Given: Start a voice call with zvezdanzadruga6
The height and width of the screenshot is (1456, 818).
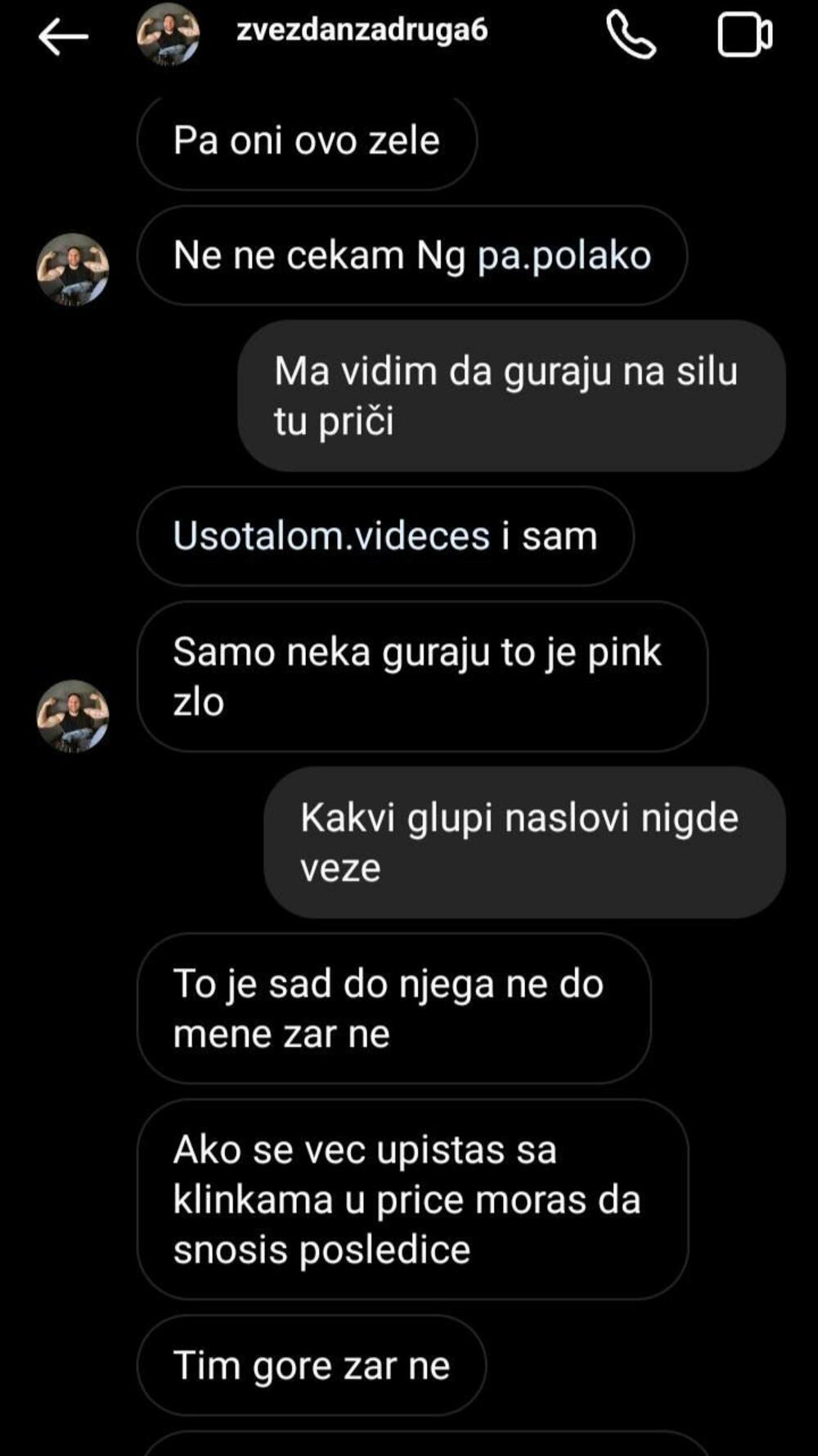Looking at the screenshot, I should [631, 35].
